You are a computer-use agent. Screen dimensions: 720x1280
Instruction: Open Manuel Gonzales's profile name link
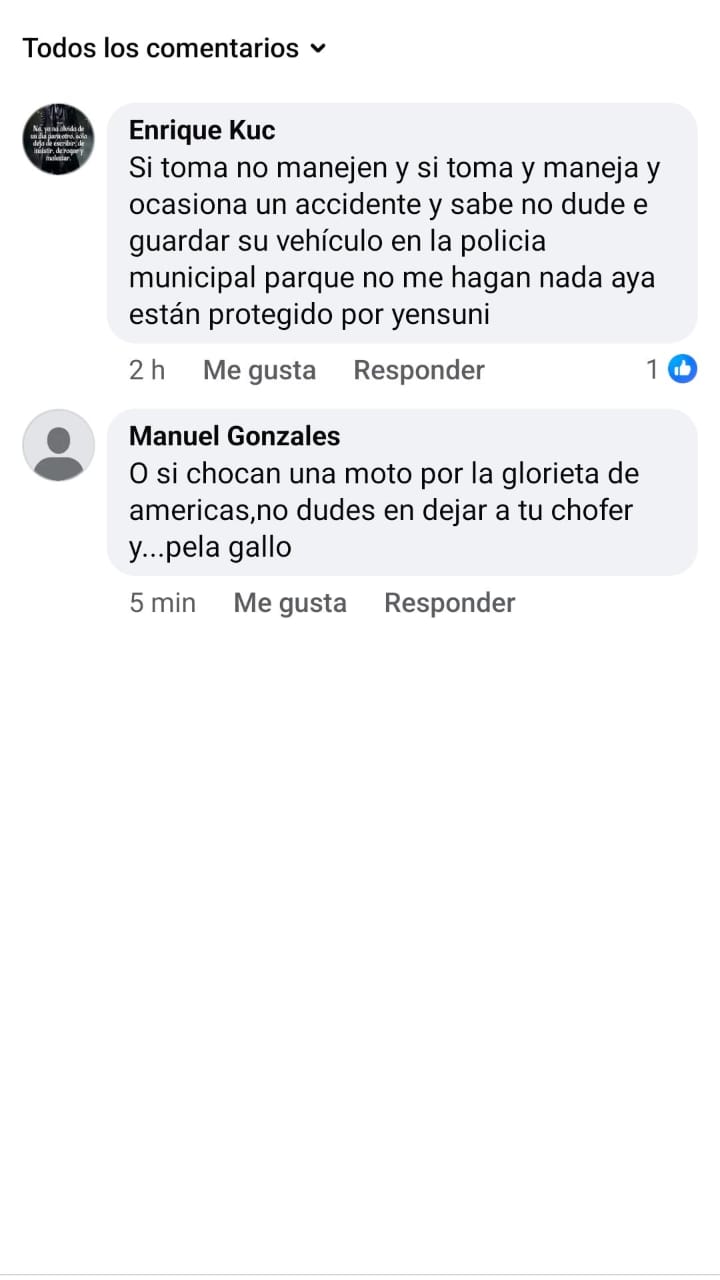point(234,436)
